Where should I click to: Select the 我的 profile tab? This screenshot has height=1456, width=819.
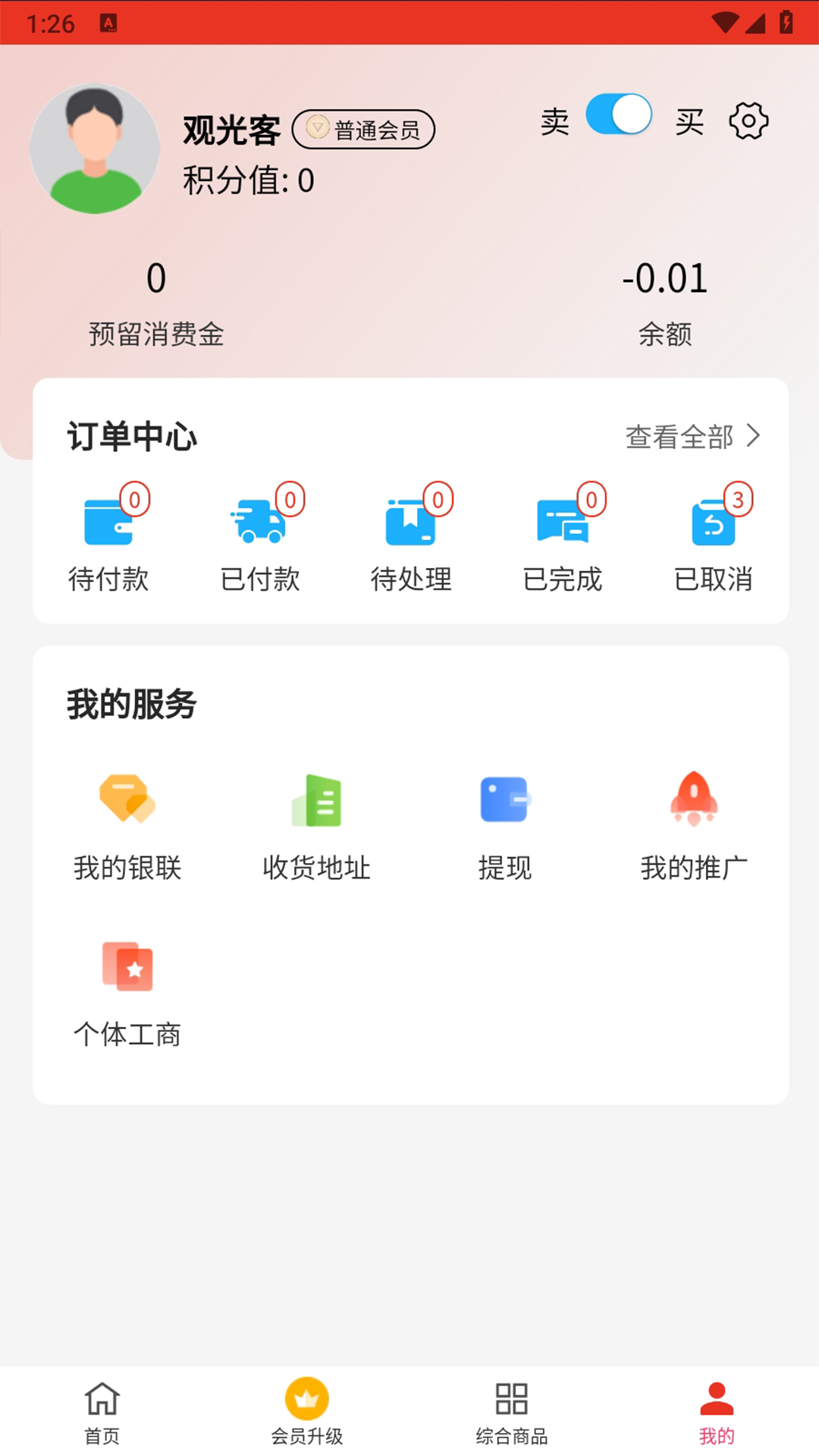tap(715, 1410)
